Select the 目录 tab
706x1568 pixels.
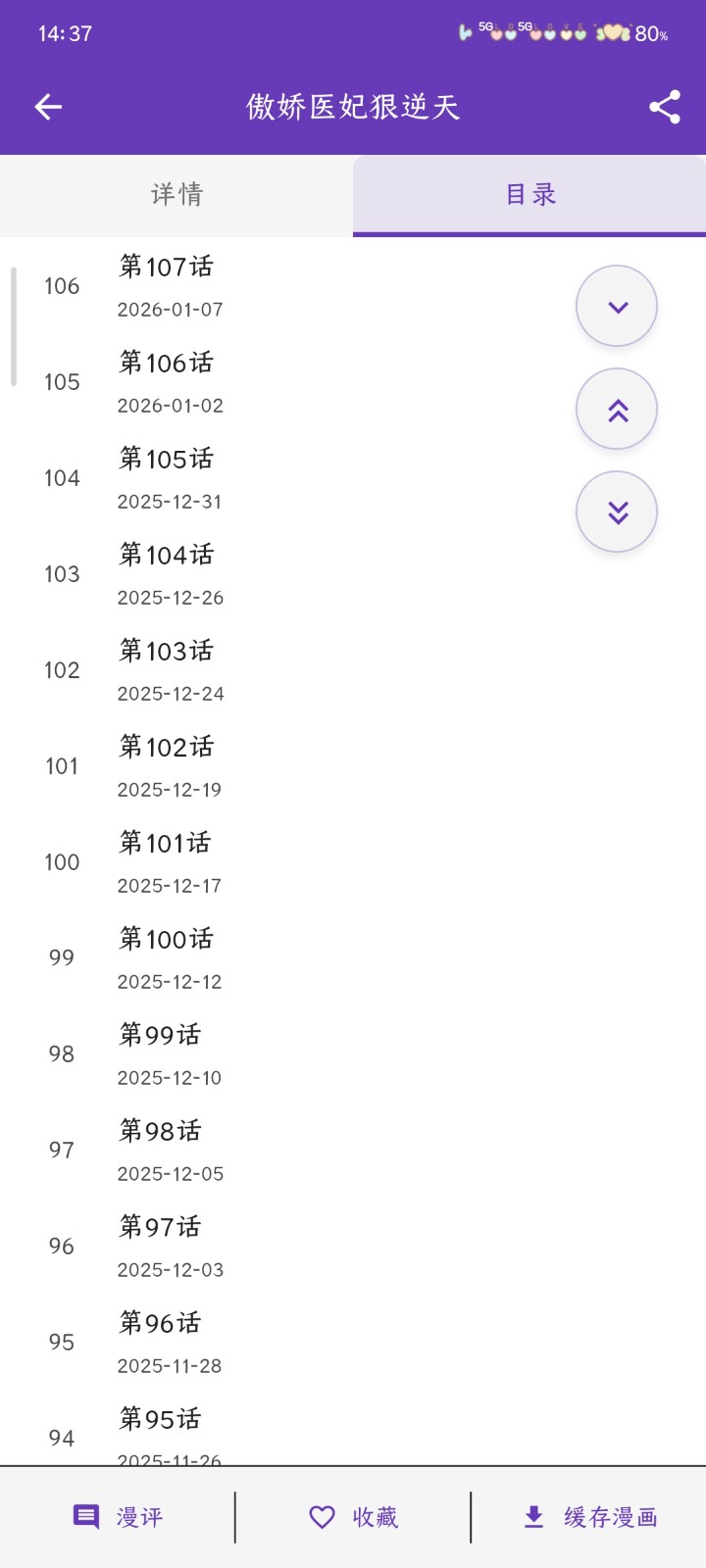coord(529,195)
